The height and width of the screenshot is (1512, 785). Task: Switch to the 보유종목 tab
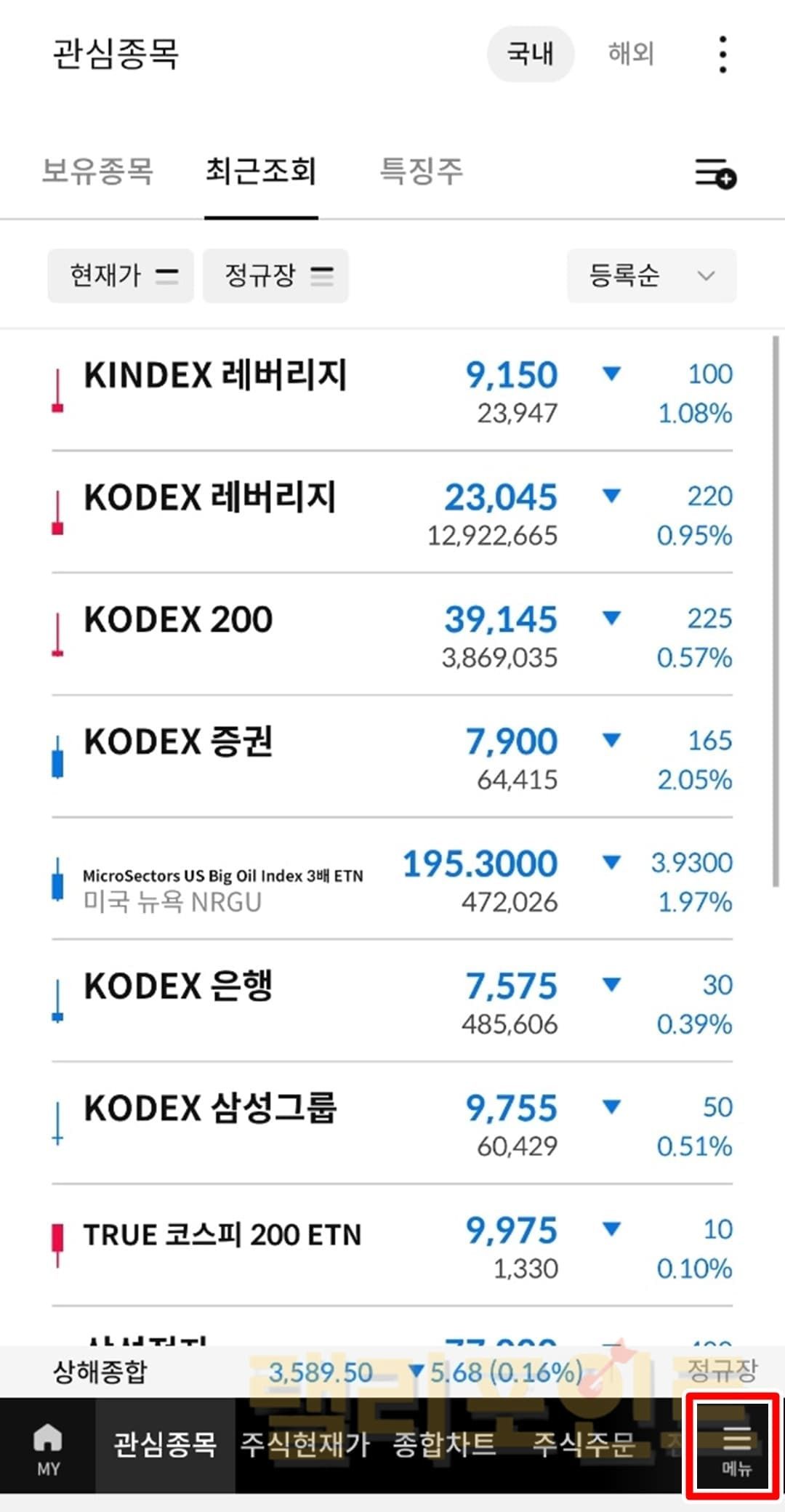click(x=97, y=172)
